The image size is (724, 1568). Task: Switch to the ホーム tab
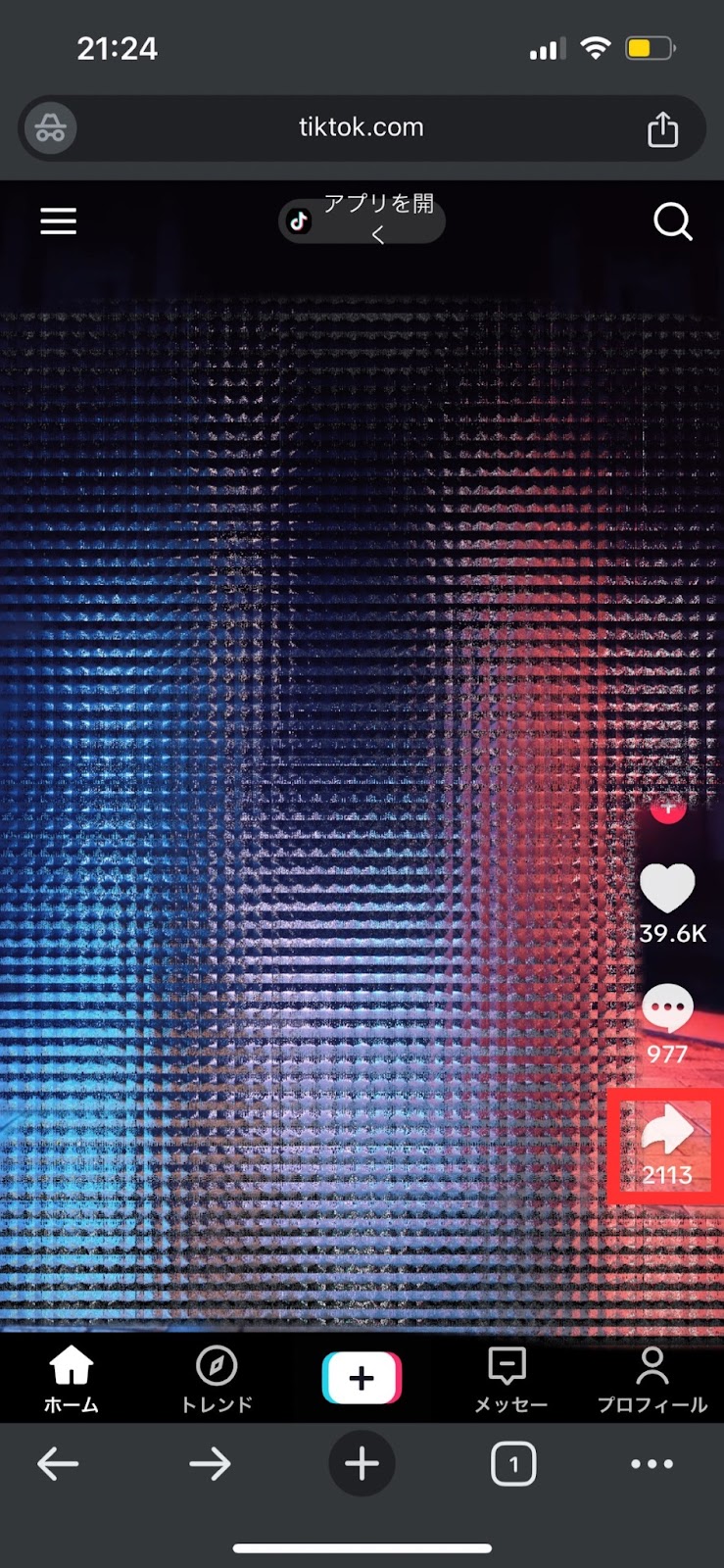72,1378
